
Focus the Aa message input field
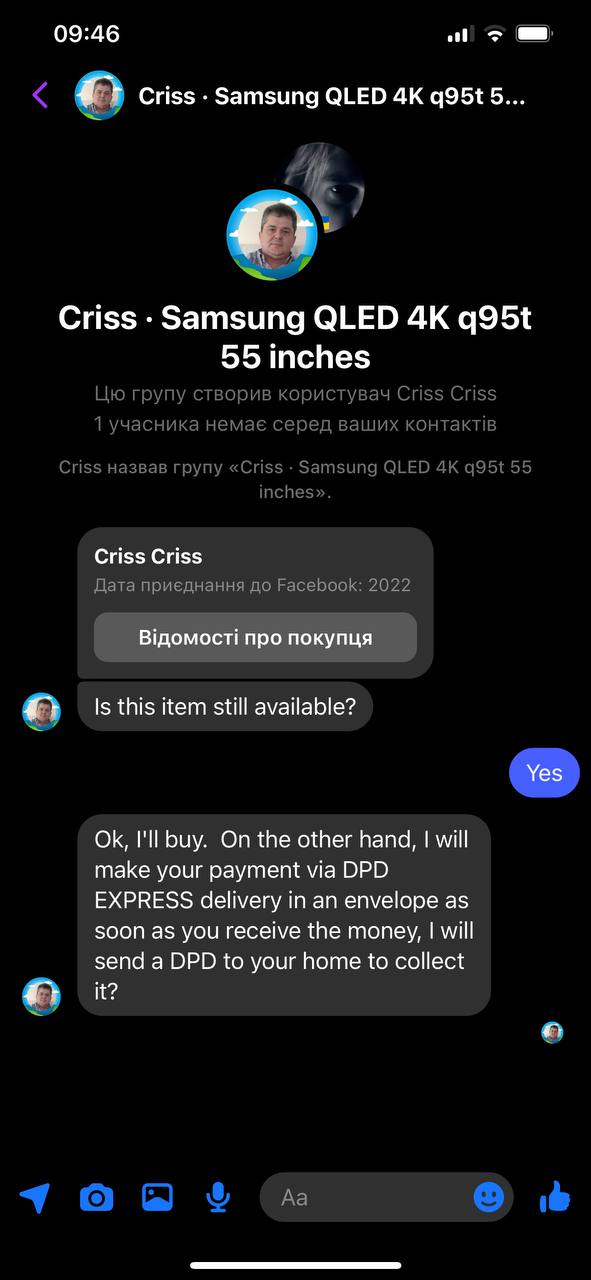pos(386,1197)
